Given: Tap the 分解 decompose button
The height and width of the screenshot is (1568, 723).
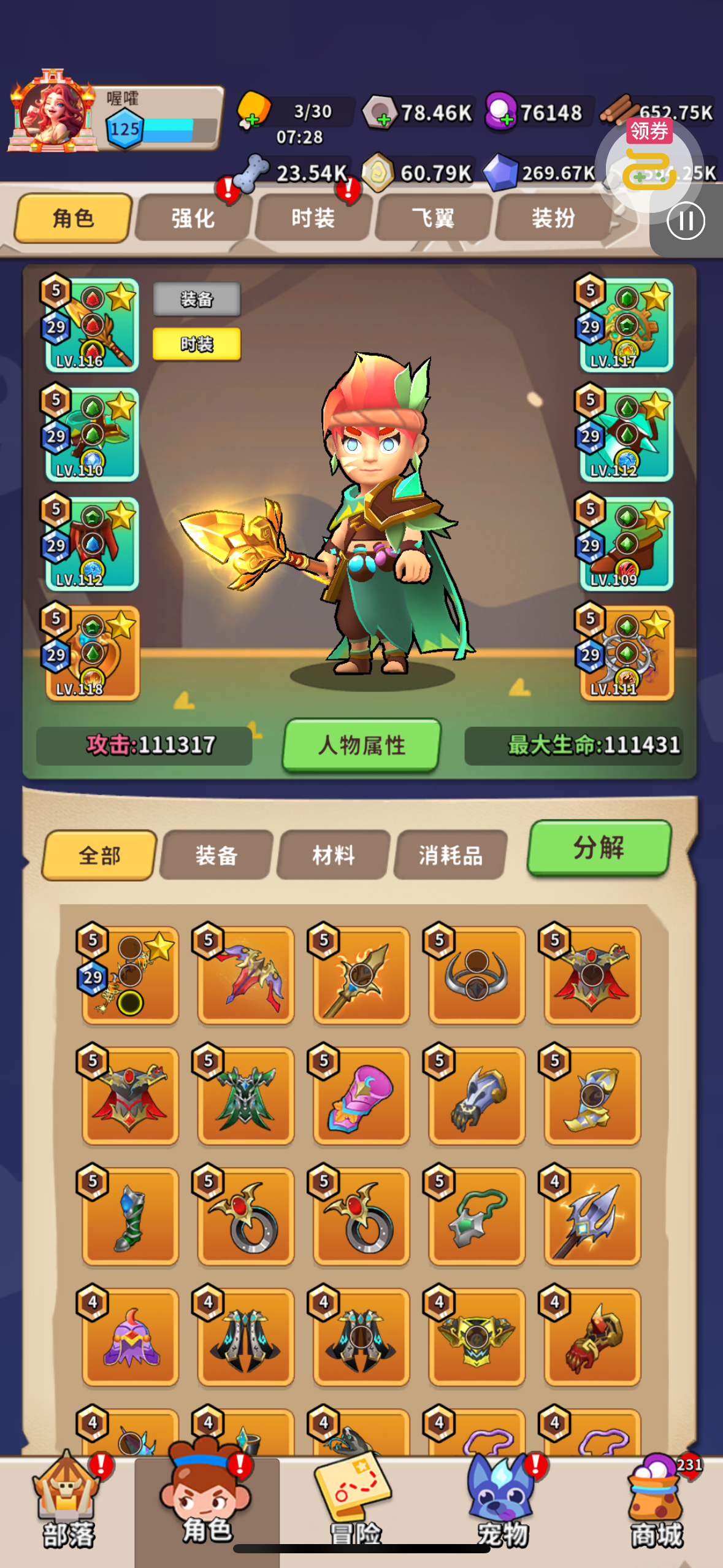Looking at the screenshot, I should (599, 848).
